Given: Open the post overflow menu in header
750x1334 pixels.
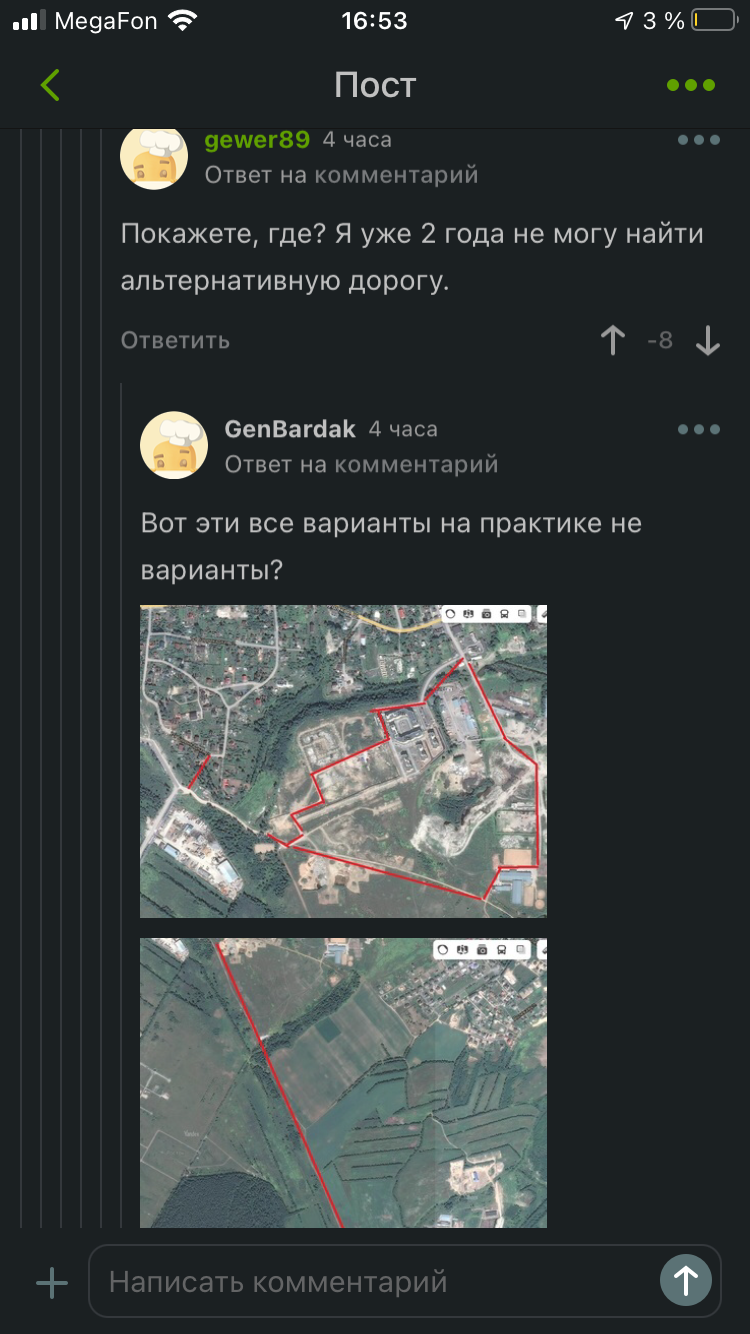Looking at the screenshot, I should pos(691,86).
